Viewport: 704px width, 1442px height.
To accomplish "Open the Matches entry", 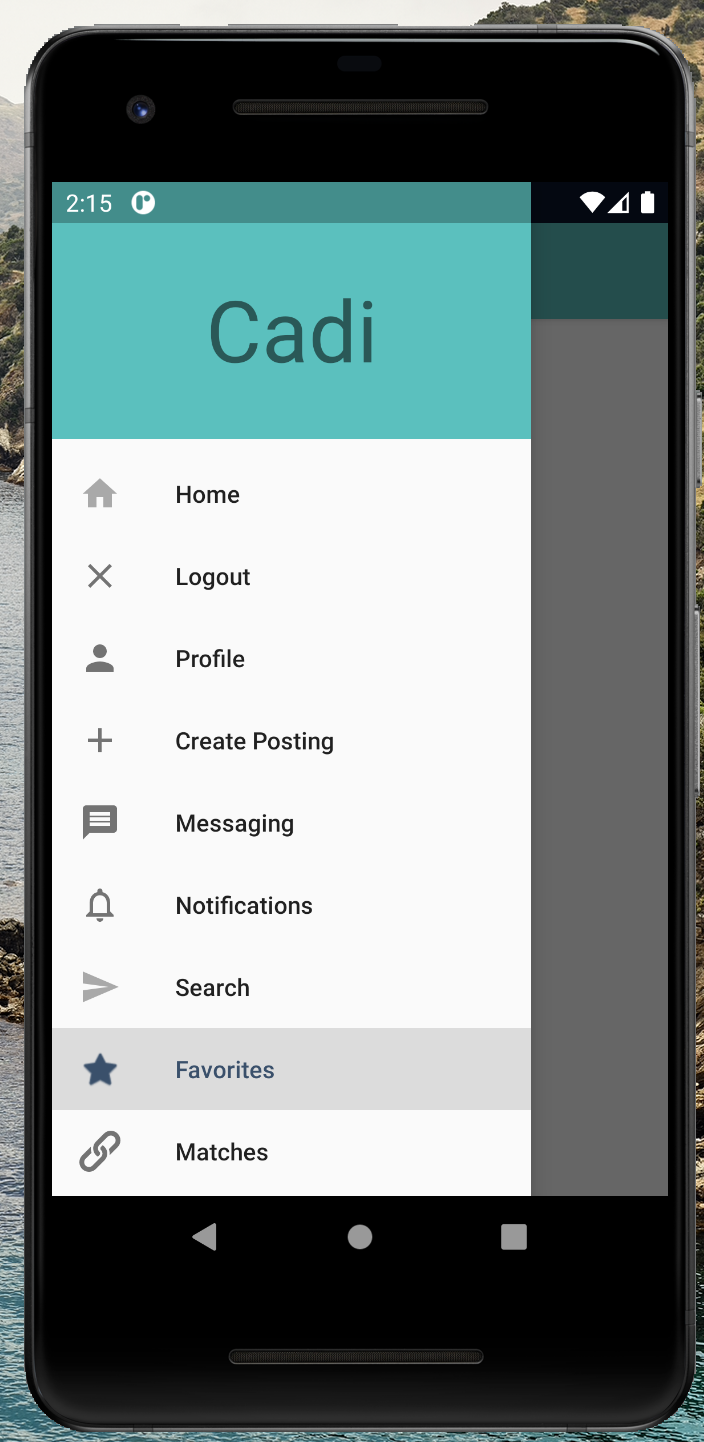I will tap(291, 1152).
